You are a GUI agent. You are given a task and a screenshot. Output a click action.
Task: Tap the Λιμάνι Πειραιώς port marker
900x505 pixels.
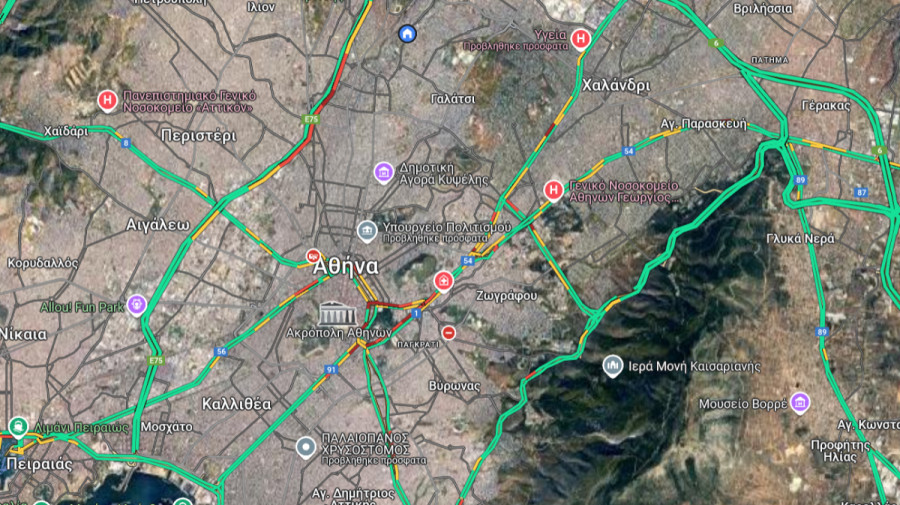[17, 427]
